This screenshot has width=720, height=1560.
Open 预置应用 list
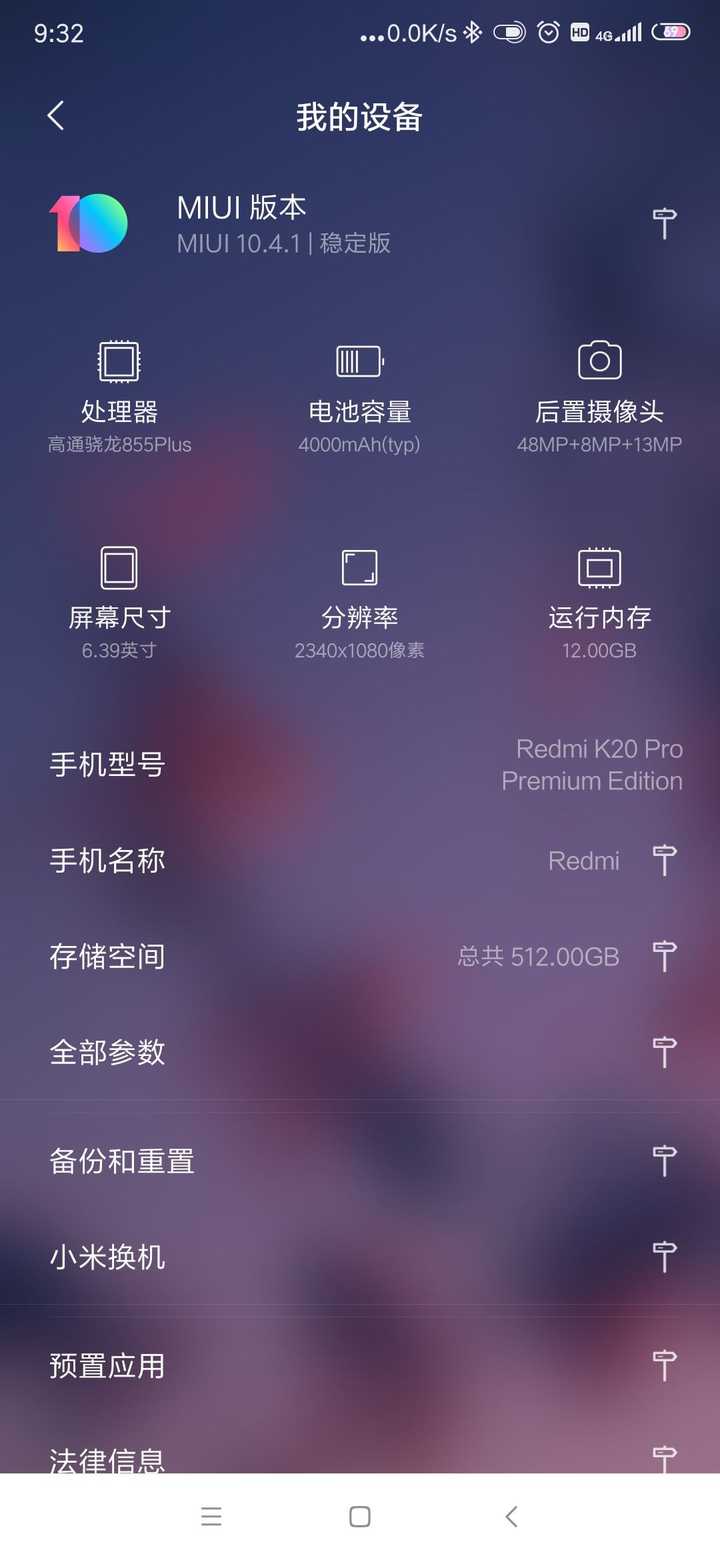pyautogui.click(x=360, y=1365)
